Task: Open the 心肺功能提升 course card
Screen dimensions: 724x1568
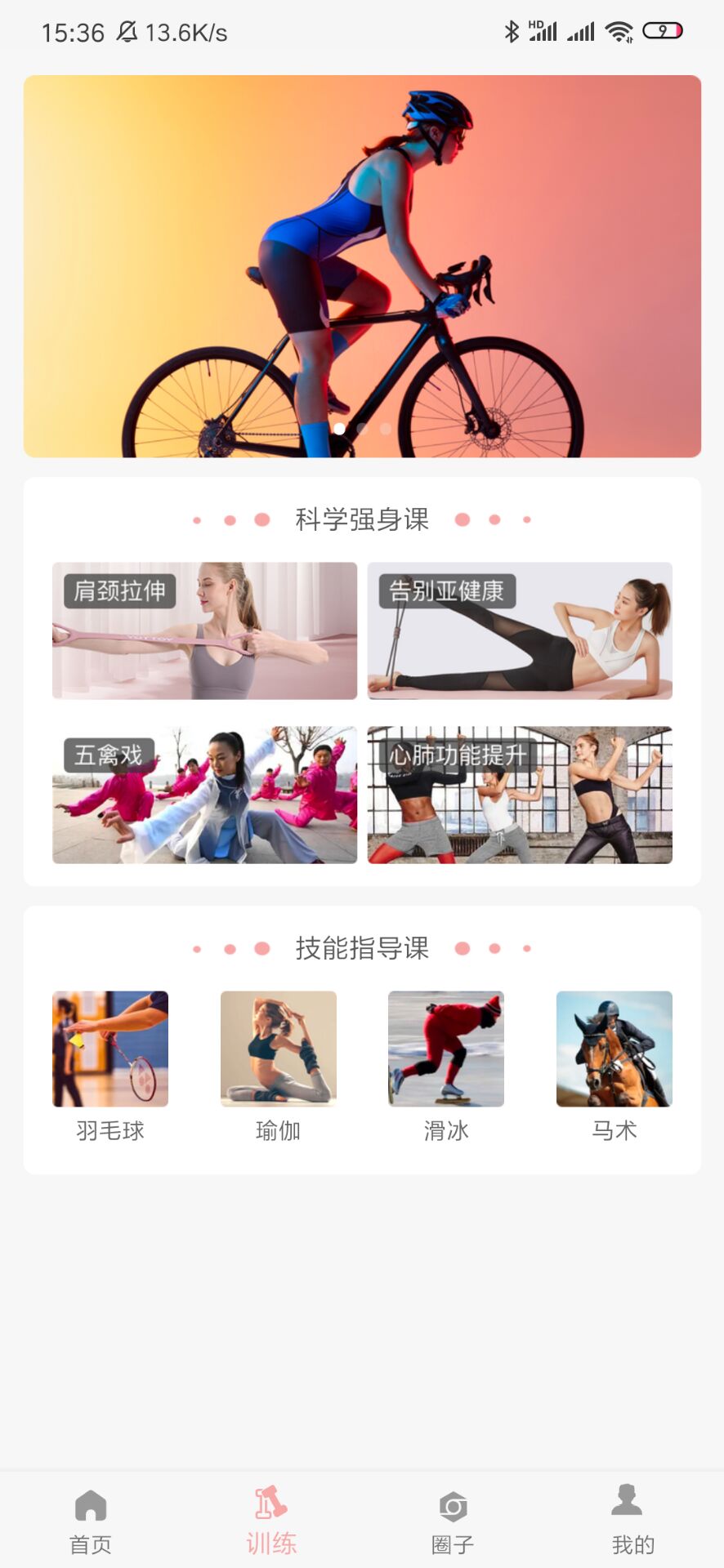Action: point(520,795)
